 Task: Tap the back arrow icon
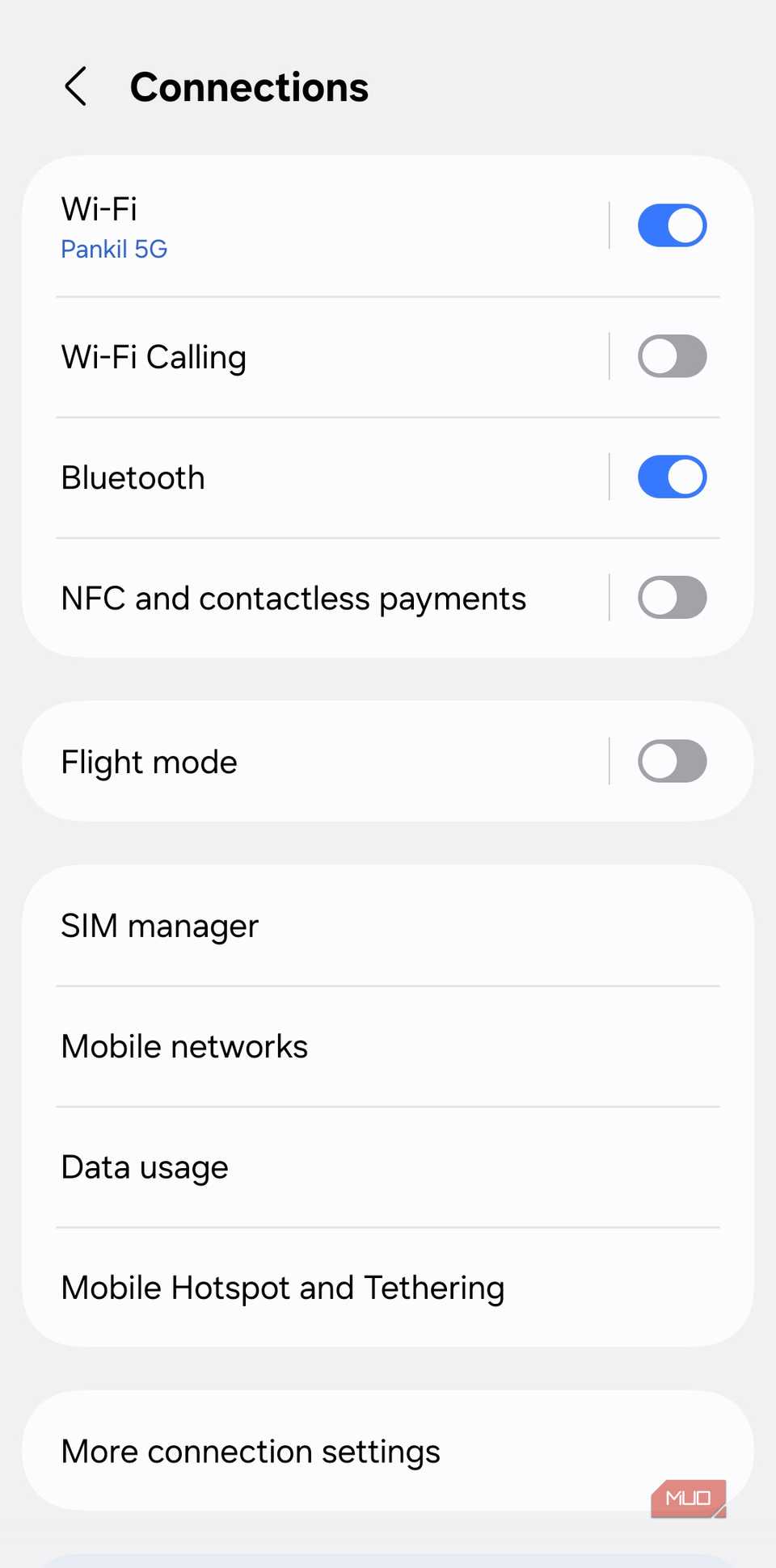click(x=75, y=86)
